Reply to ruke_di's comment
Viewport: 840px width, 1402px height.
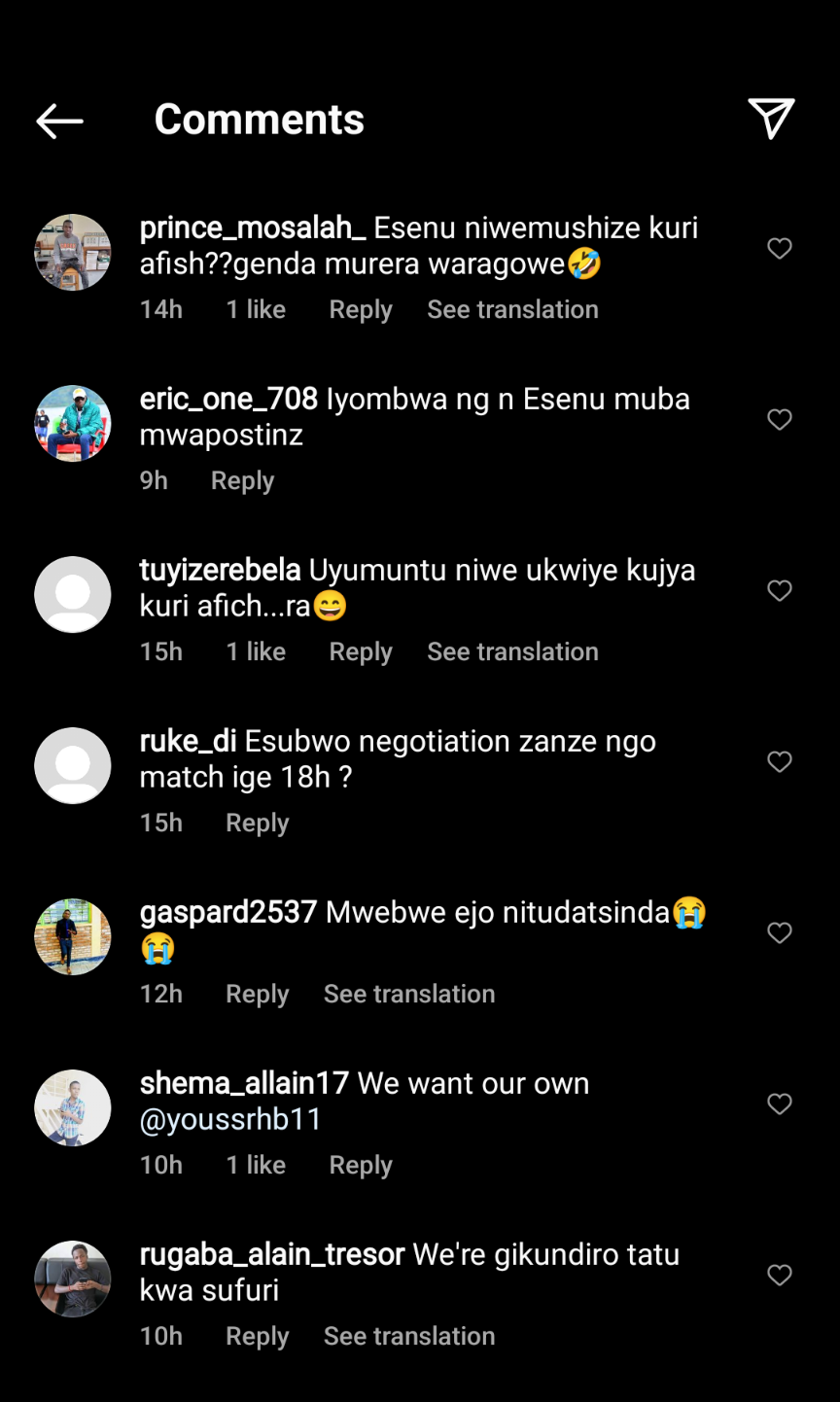257,823
